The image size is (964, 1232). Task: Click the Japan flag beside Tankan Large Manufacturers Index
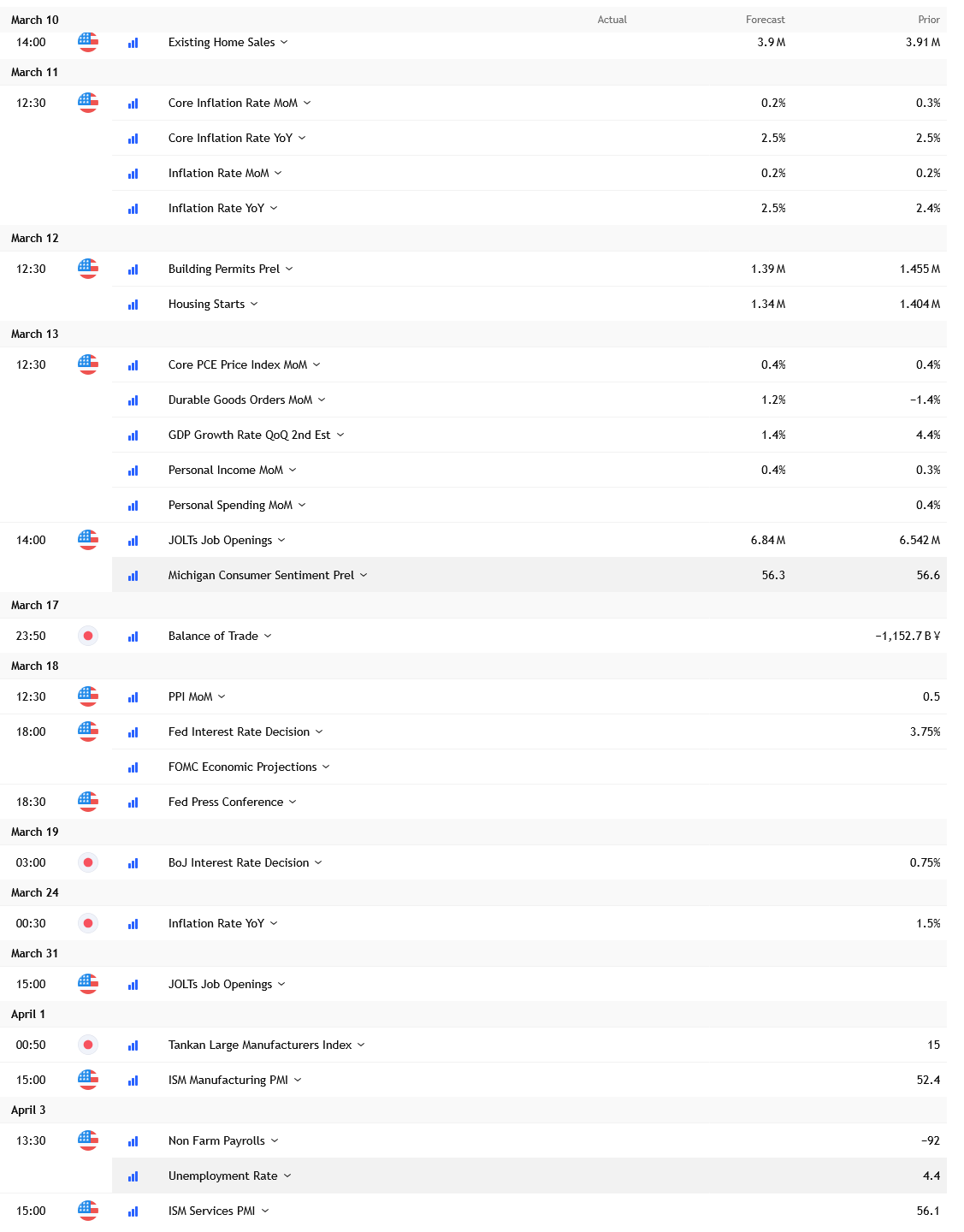pos(87,1045)
